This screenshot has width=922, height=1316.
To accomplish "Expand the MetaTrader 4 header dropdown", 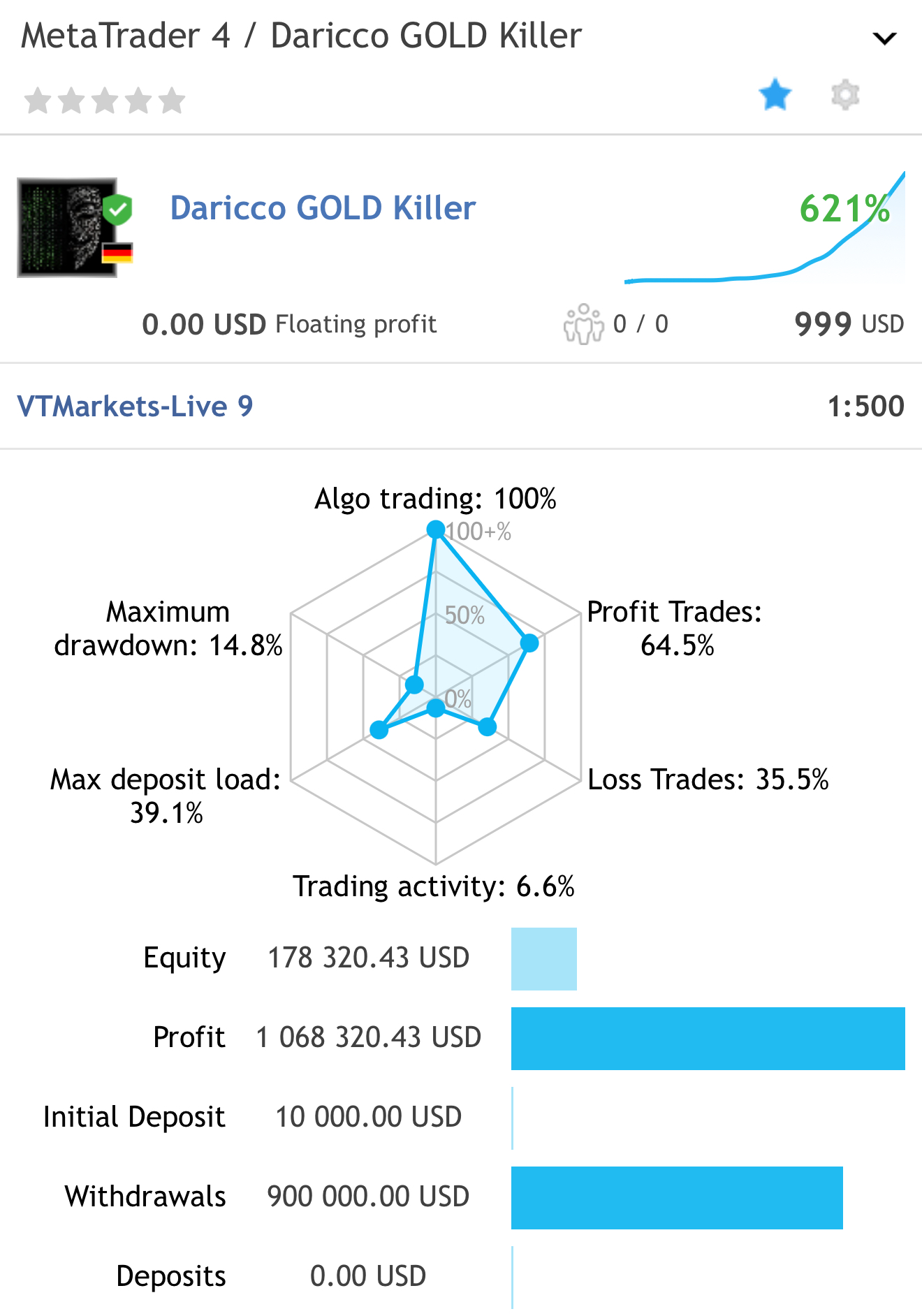I will (x=884, y=38).
